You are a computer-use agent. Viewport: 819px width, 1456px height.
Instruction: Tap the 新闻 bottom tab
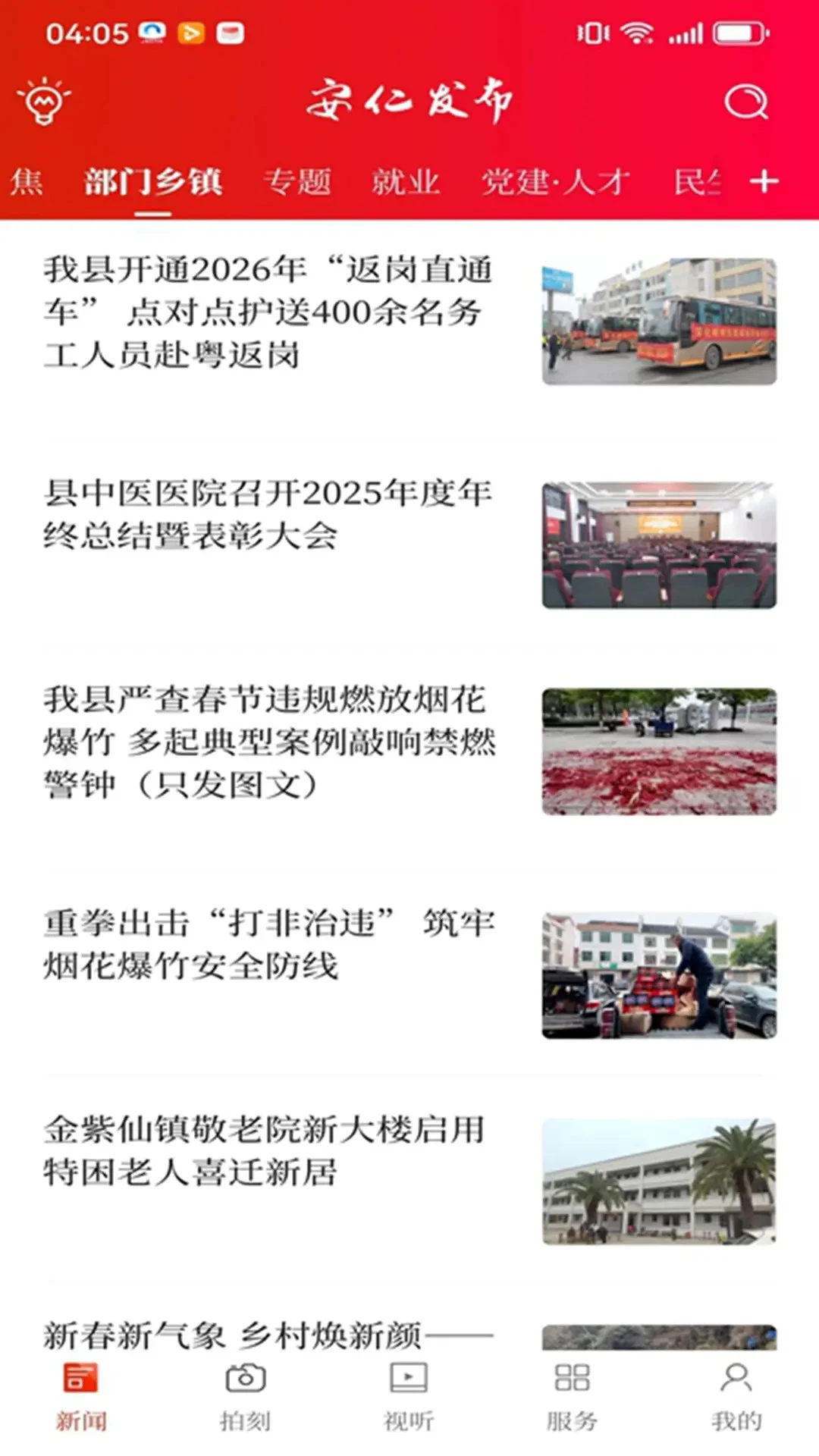tap(81, 1397)
